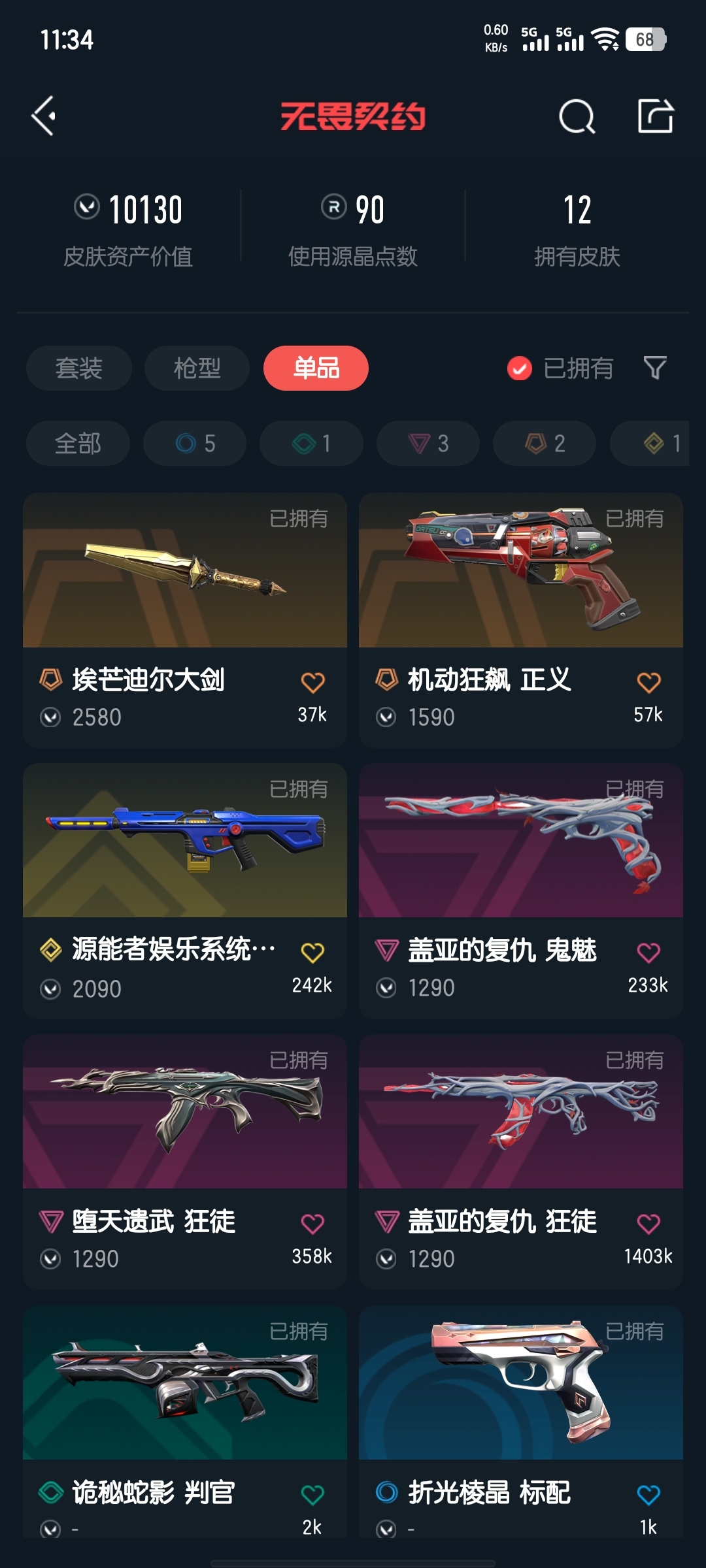Share this skin collection page

click(x=655, y=116)
